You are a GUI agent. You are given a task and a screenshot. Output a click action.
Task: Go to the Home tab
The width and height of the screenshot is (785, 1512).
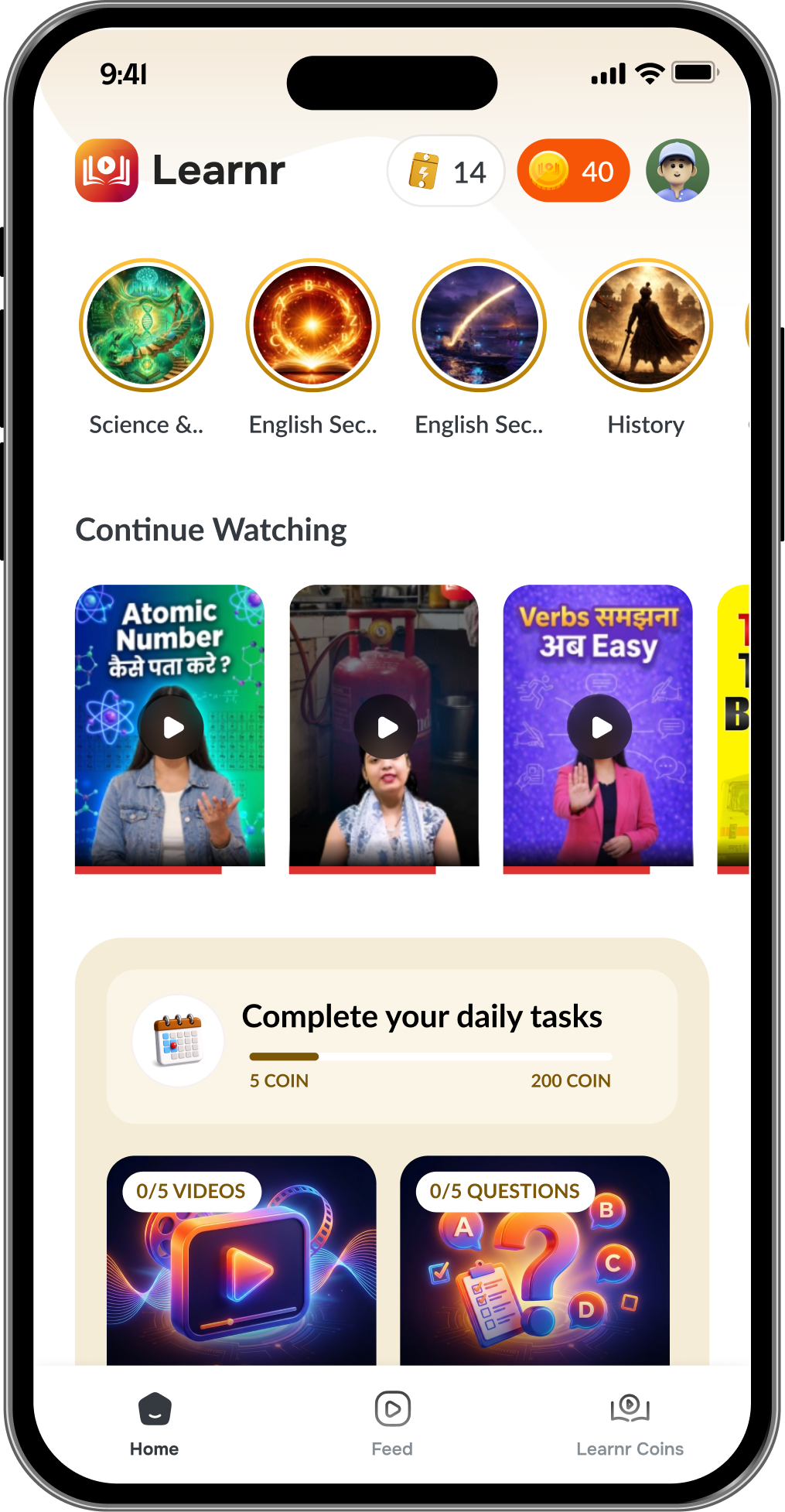tap(155, 1425)
